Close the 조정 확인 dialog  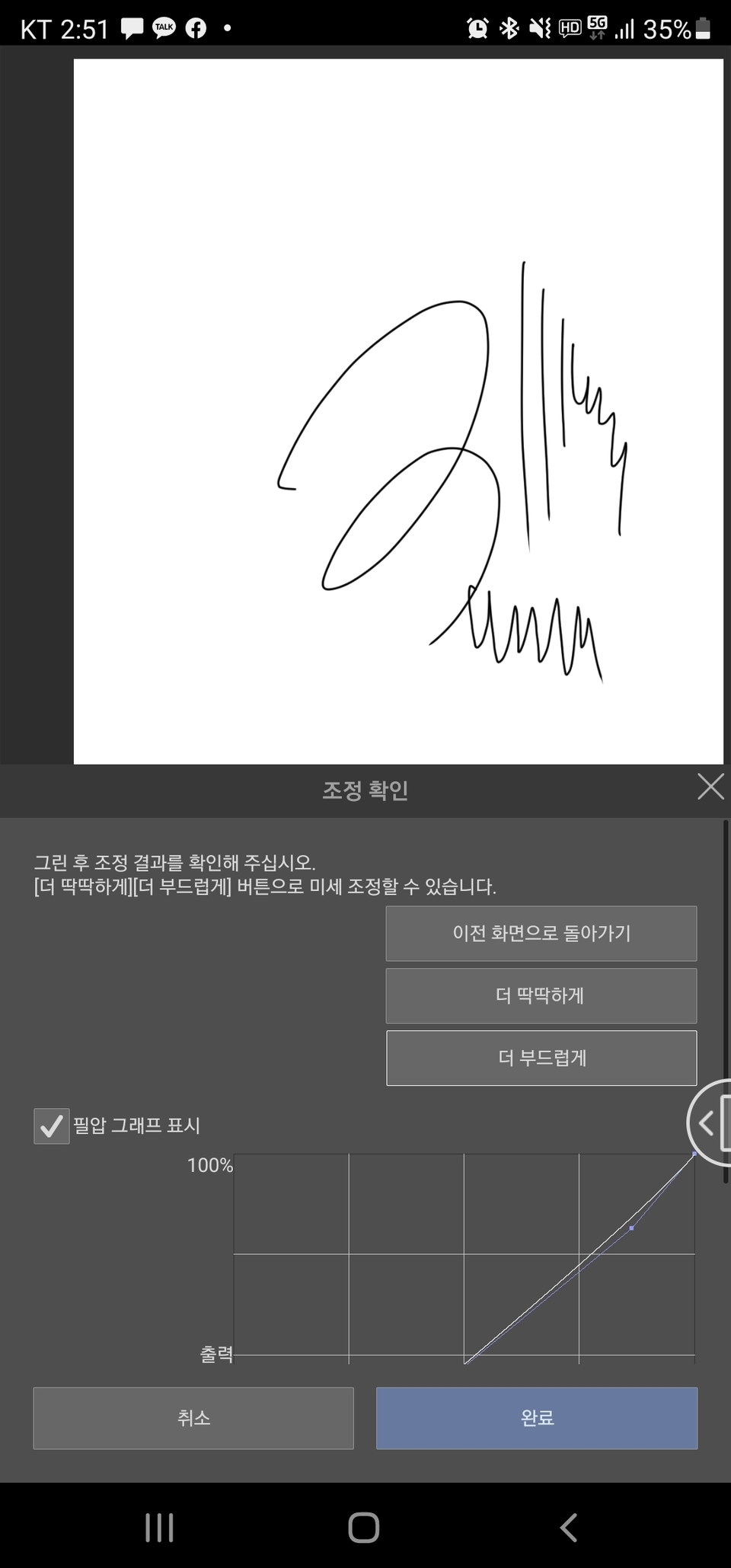pyautogui.click(x=710, y=787)
